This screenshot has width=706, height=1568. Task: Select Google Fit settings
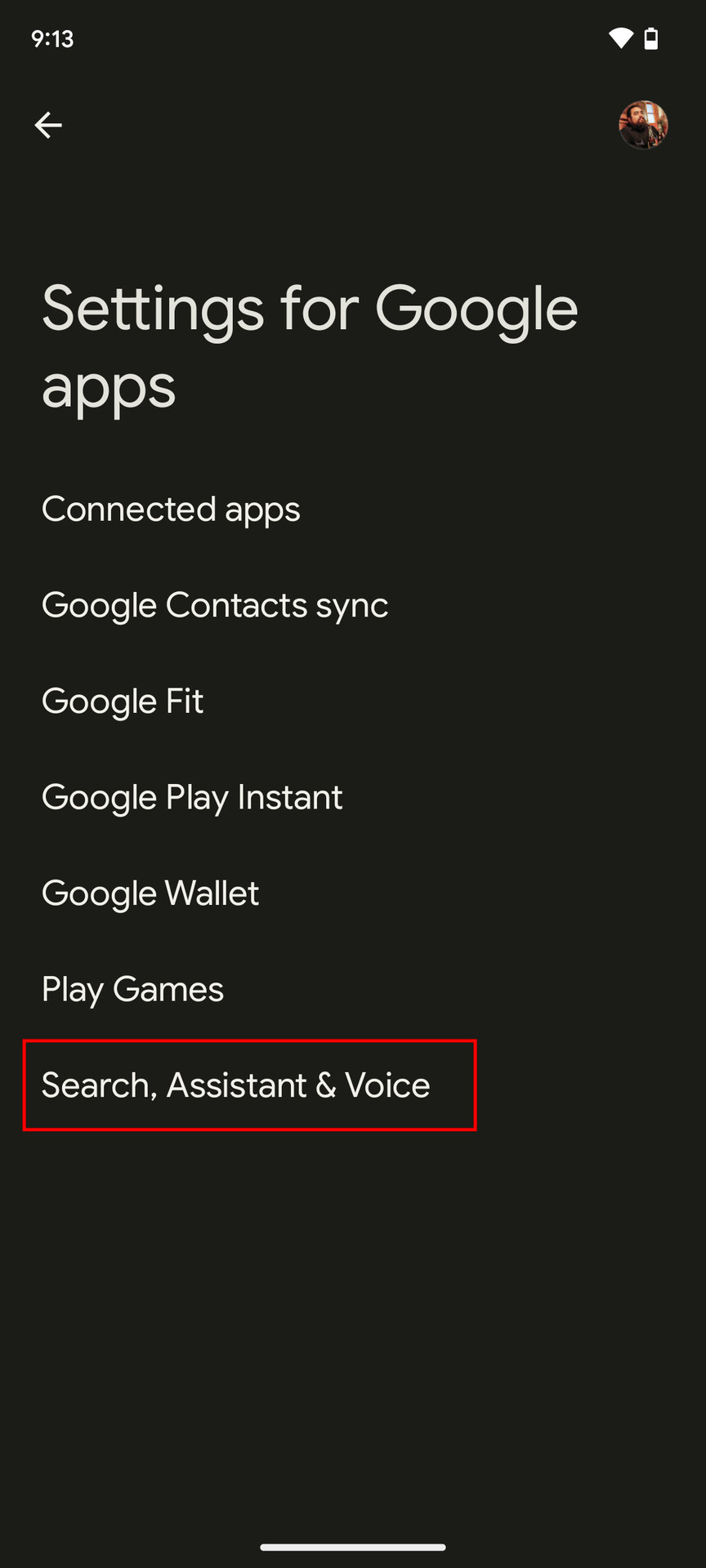point(353,702)
